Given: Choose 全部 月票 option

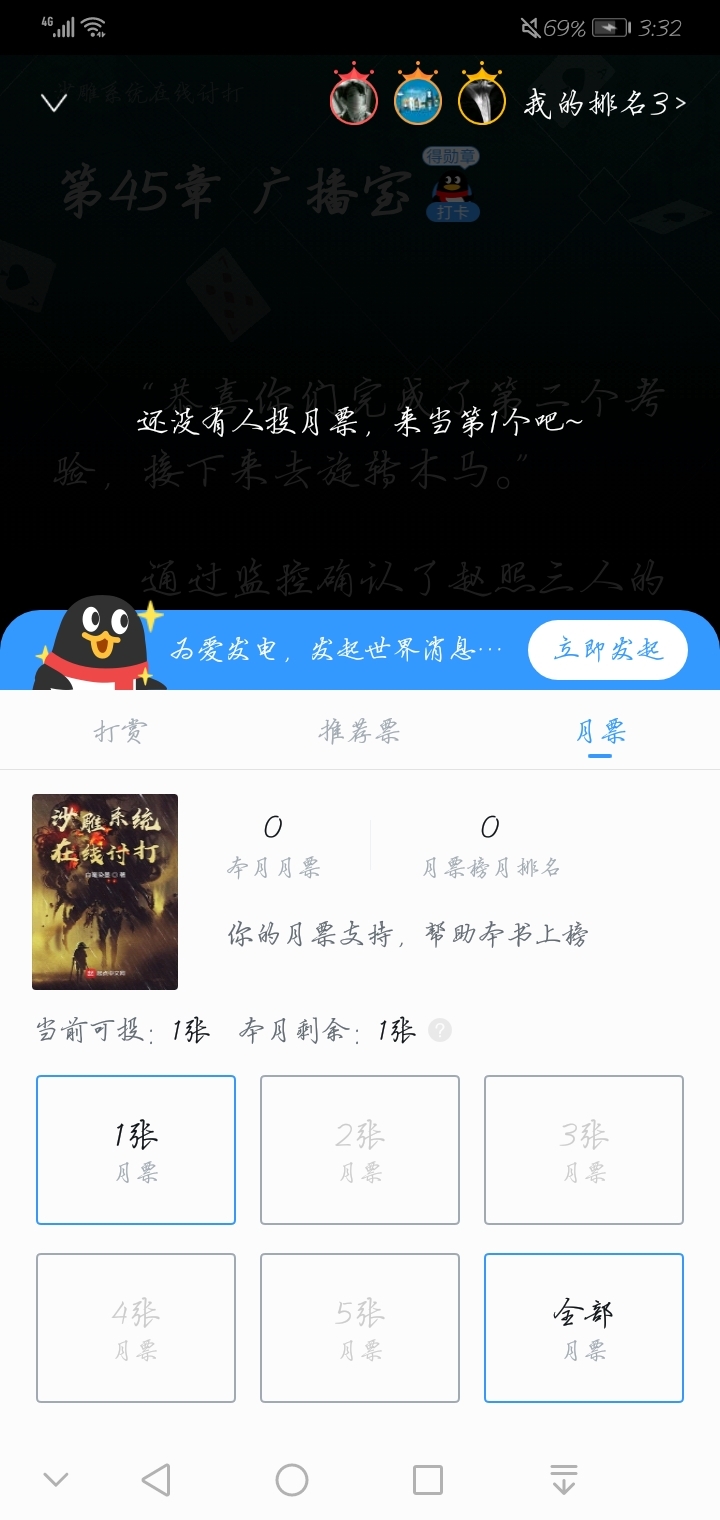Looking at the screenshot, I should pos(584,1328).
